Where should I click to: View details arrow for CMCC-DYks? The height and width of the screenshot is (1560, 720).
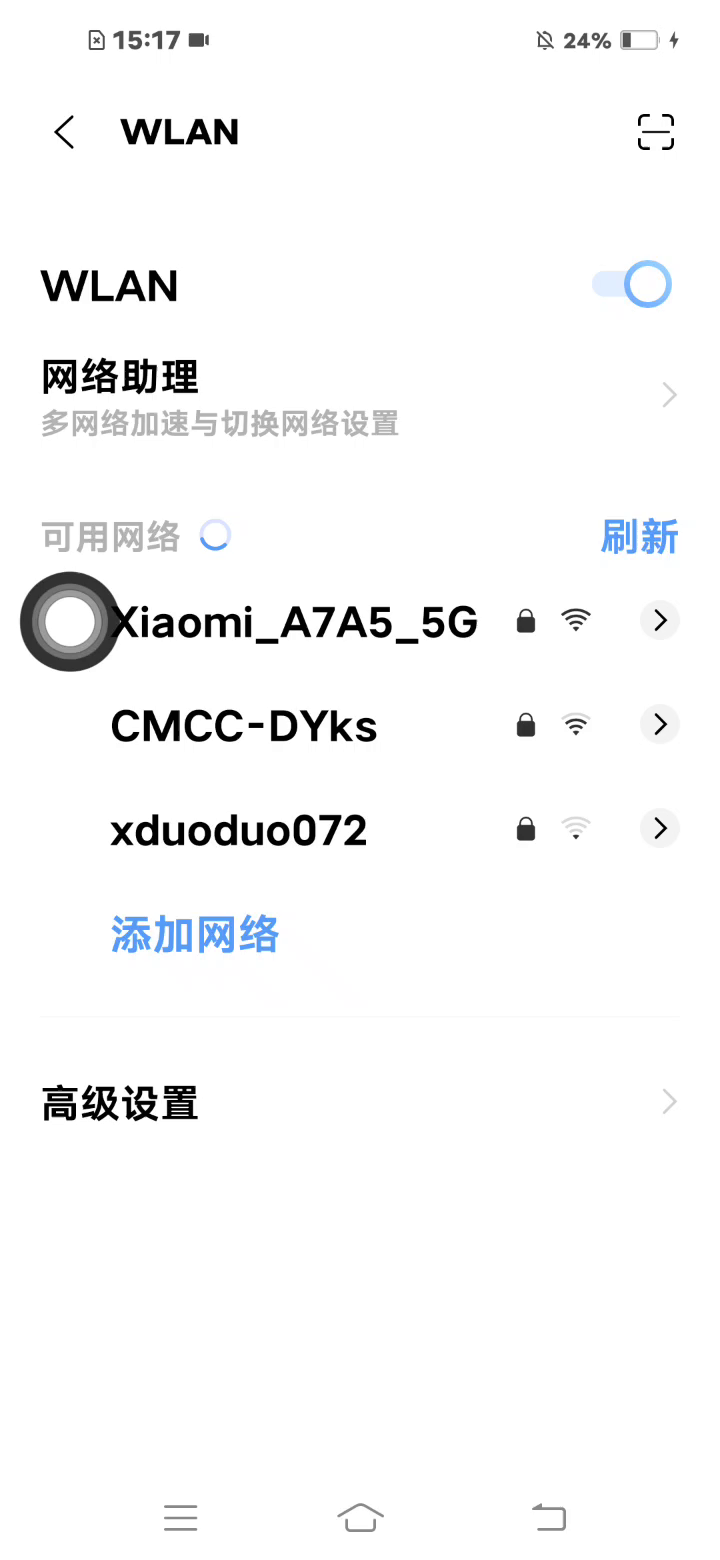[659, 725]
